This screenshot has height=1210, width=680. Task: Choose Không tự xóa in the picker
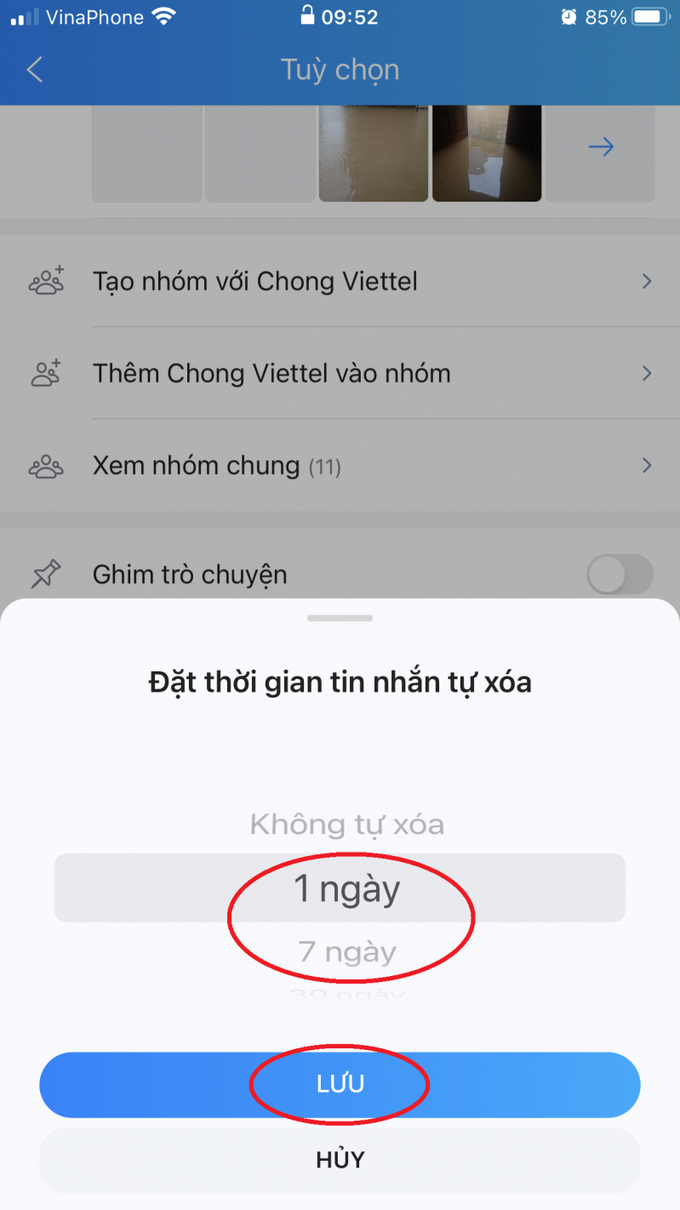(x=347, y=825)
